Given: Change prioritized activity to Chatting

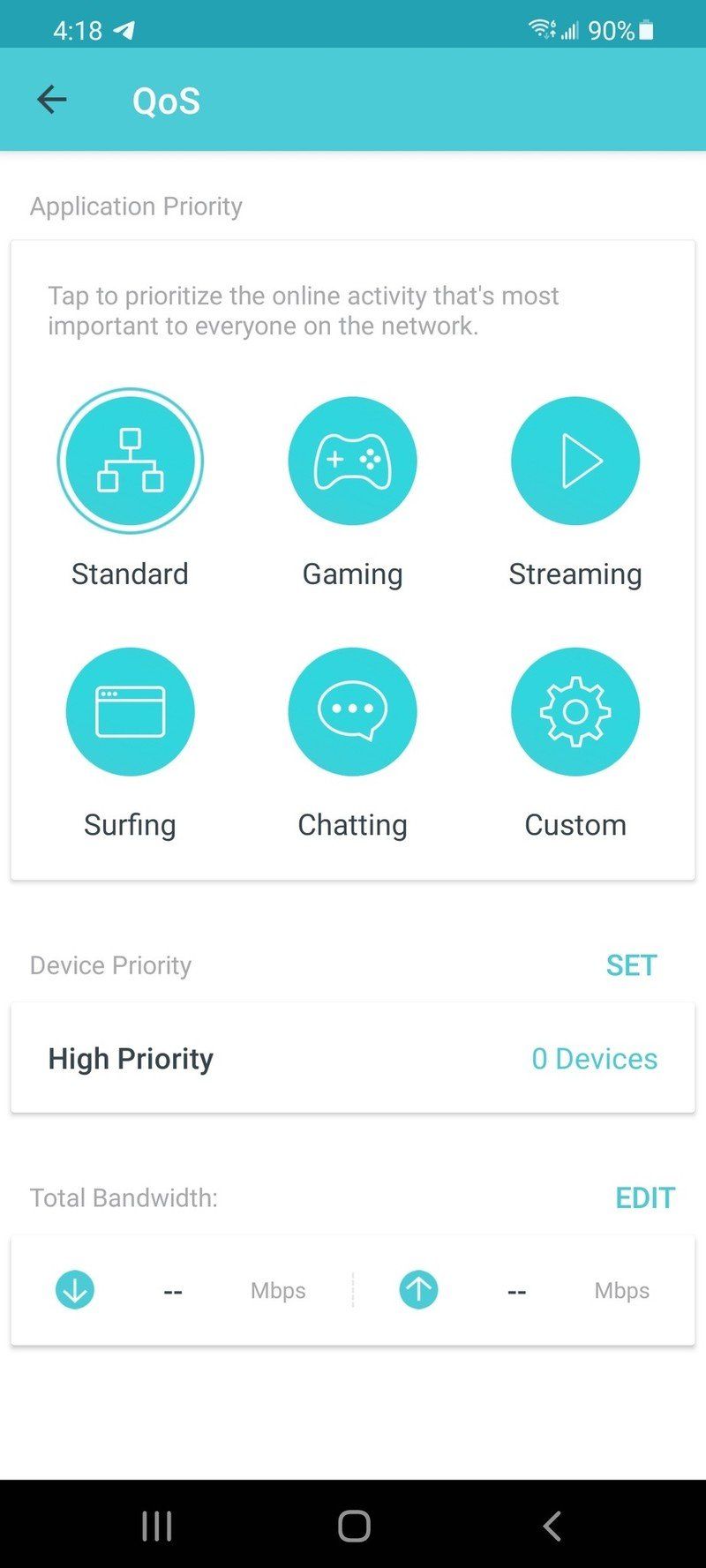Looking at the screenshot, I should 352,711.
